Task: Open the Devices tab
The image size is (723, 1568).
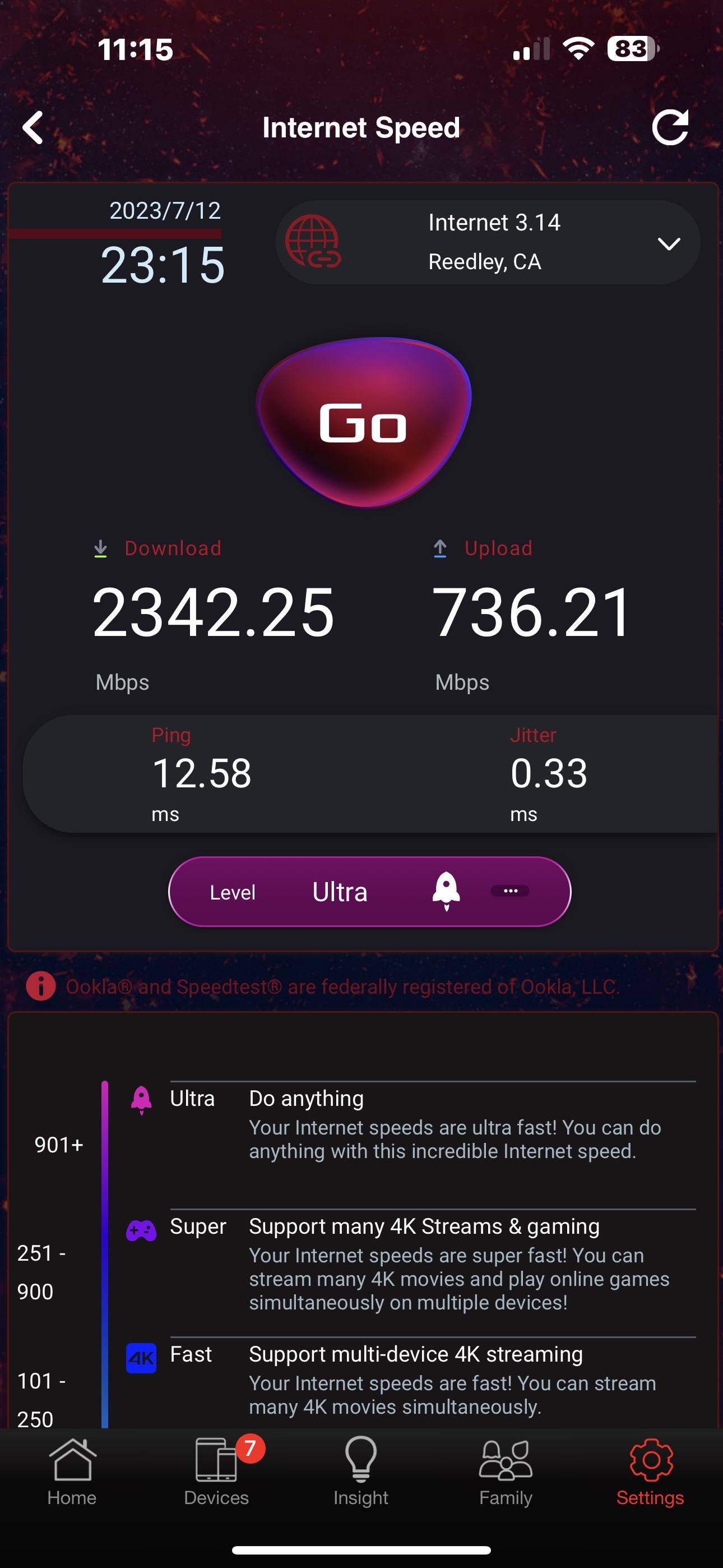Action: click(x=217, y=1470)
